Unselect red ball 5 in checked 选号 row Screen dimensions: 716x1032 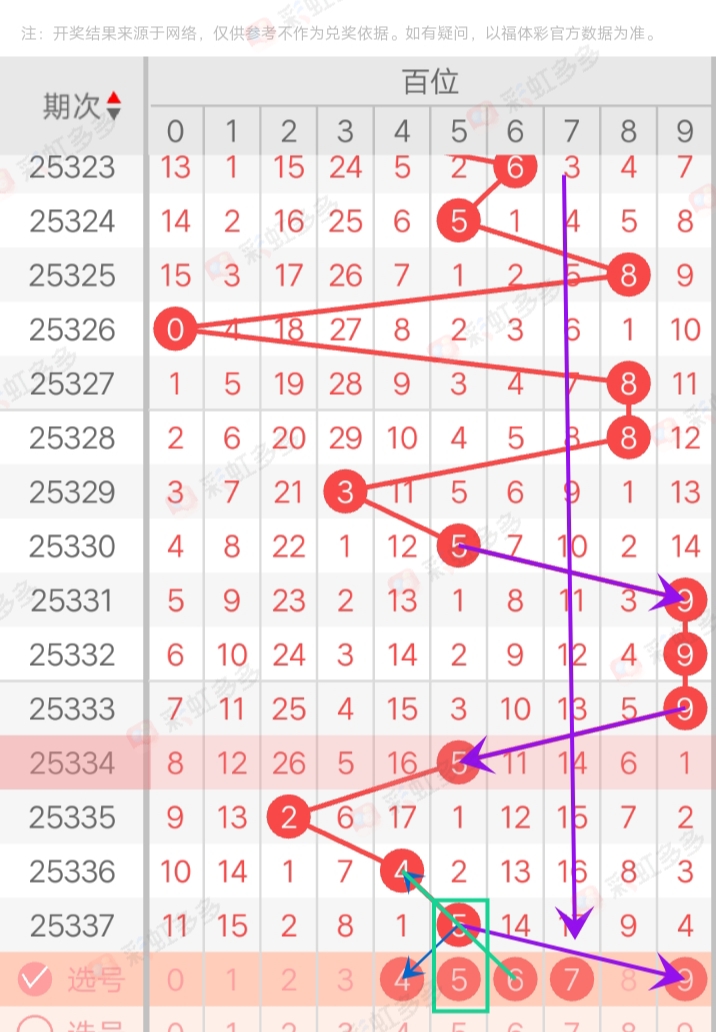(459, 980)
